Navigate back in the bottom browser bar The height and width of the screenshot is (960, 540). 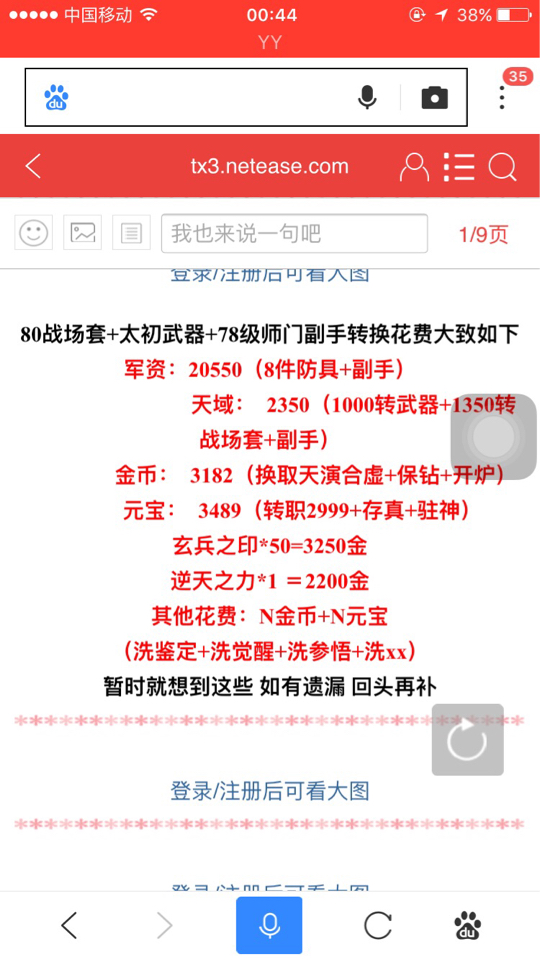[69, 925]
